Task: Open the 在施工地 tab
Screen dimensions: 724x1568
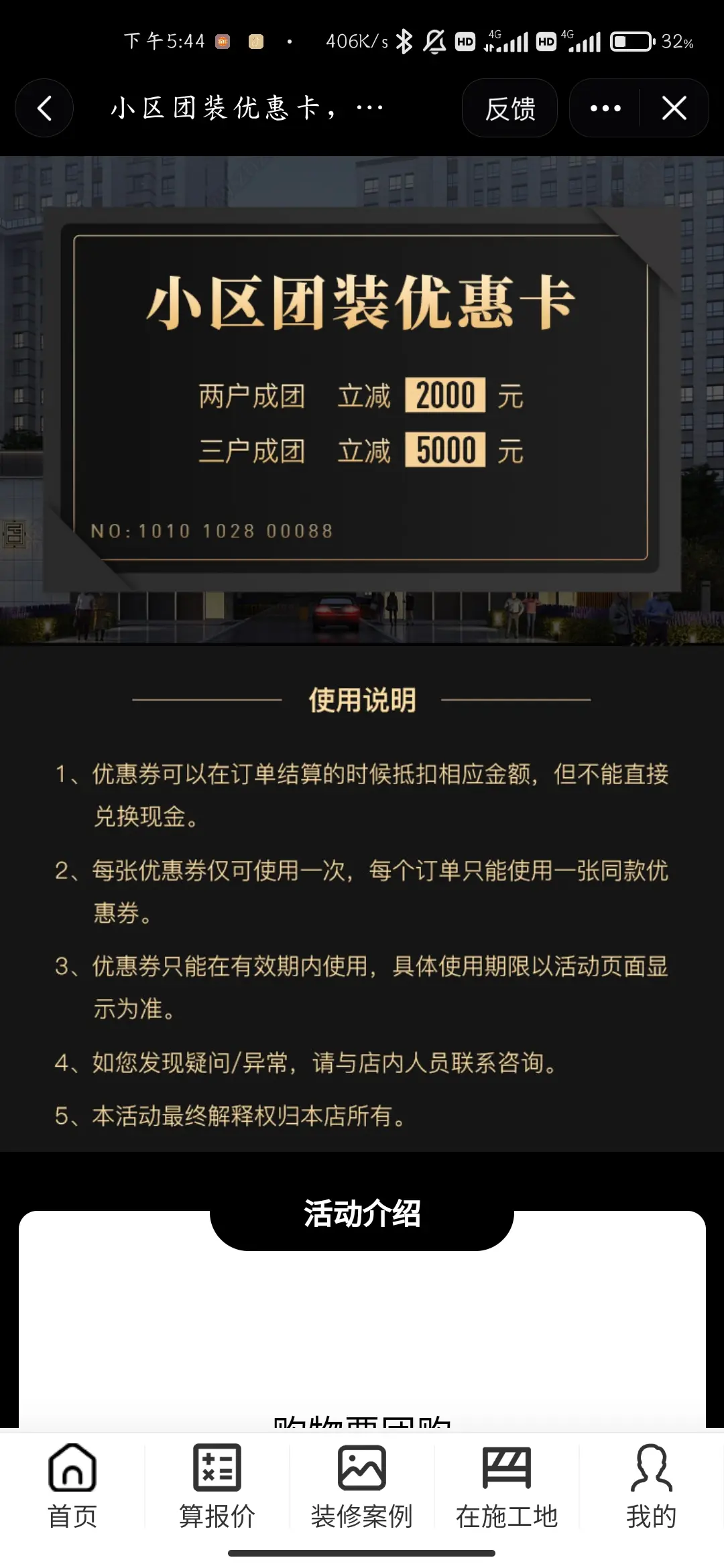Action: [507, 1485]
